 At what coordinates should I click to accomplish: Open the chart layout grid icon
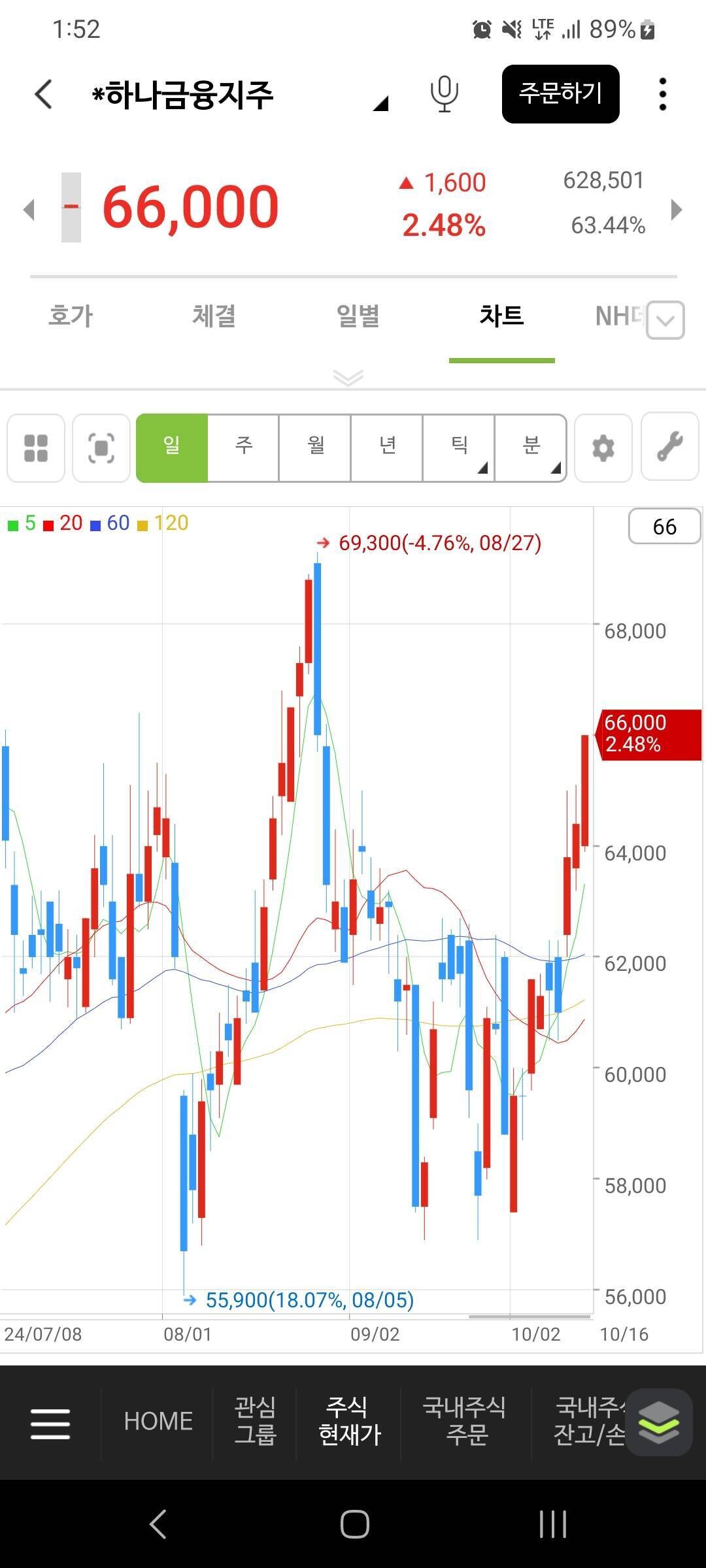coord(36,448)
